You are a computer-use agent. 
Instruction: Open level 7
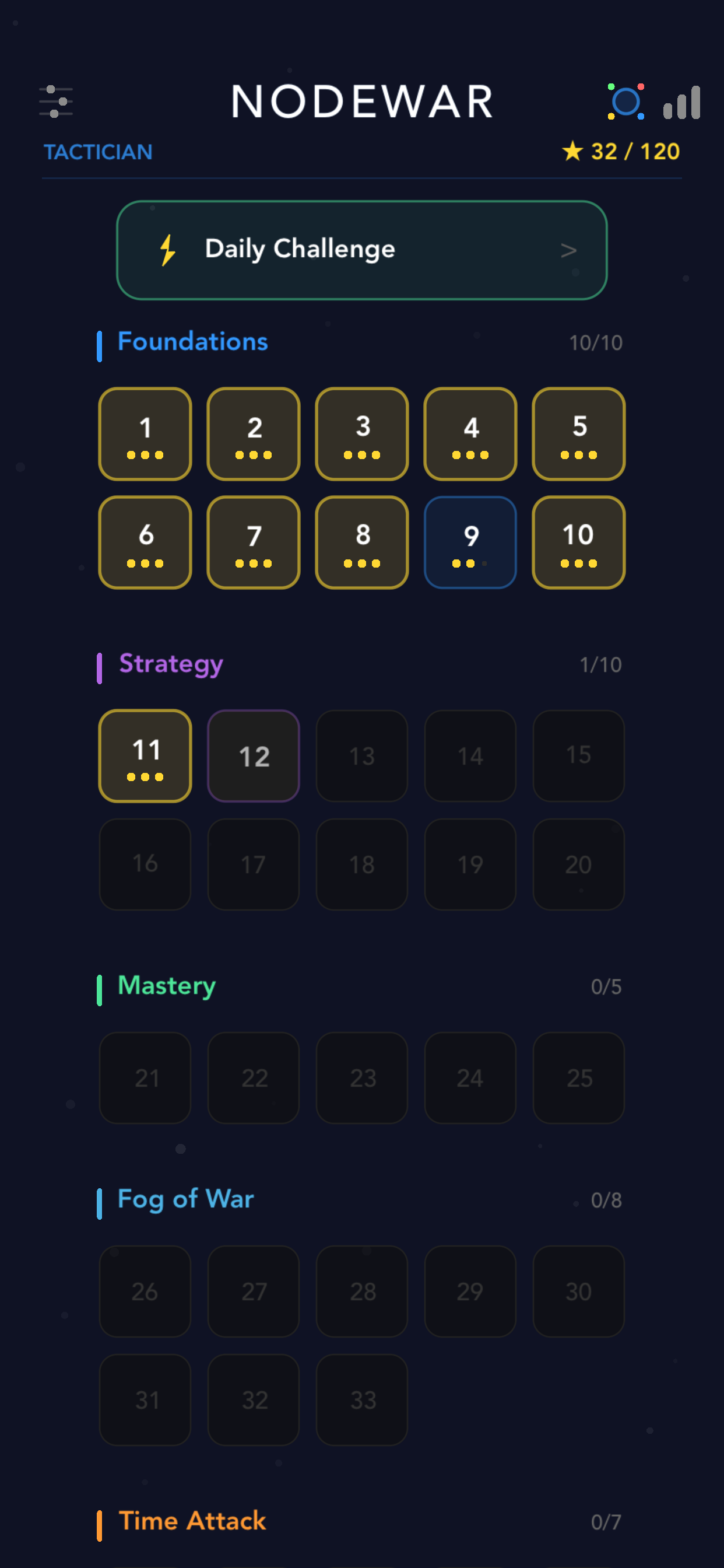point(253,542)
